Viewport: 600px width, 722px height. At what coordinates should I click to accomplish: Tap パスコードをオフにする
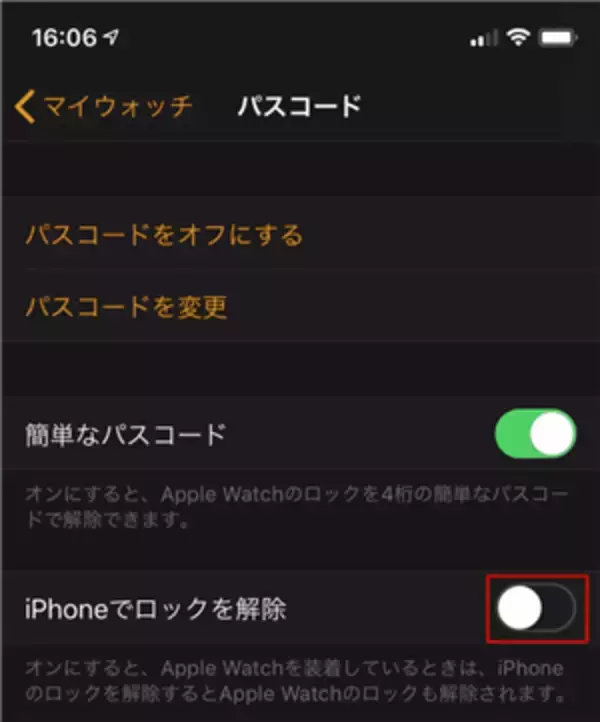coord(164,236)
